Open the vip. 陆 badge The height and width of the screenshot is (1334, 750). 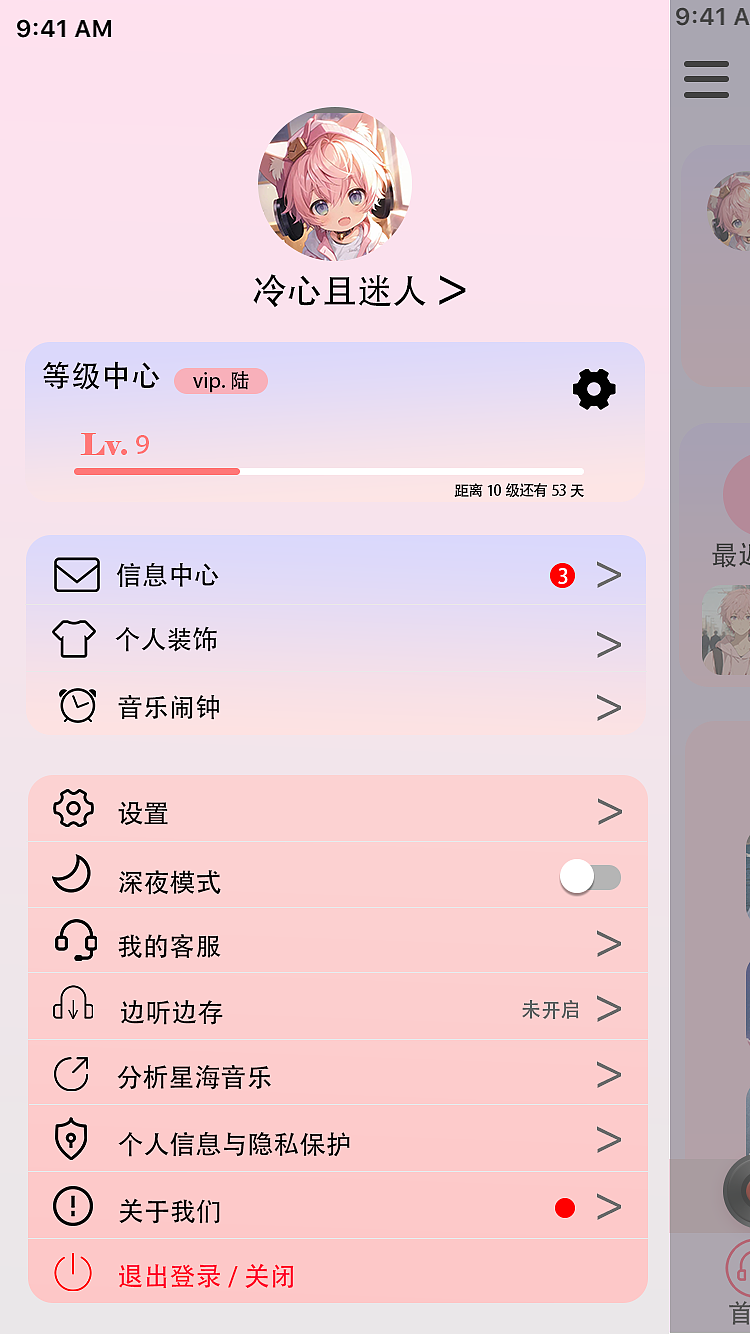click(x=221, y=381)
